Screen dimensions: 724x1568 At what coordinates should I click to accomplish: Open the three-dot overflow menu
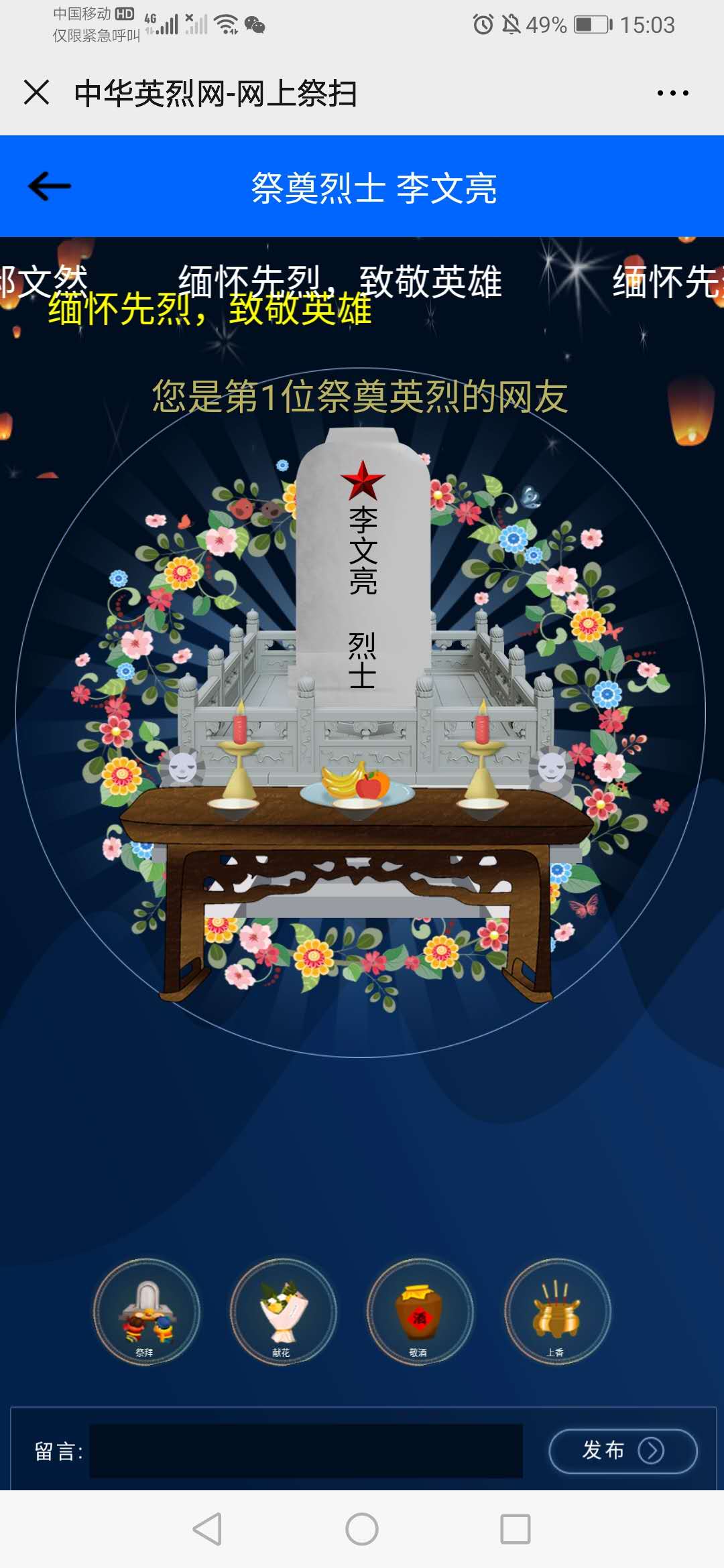point(672,93)
